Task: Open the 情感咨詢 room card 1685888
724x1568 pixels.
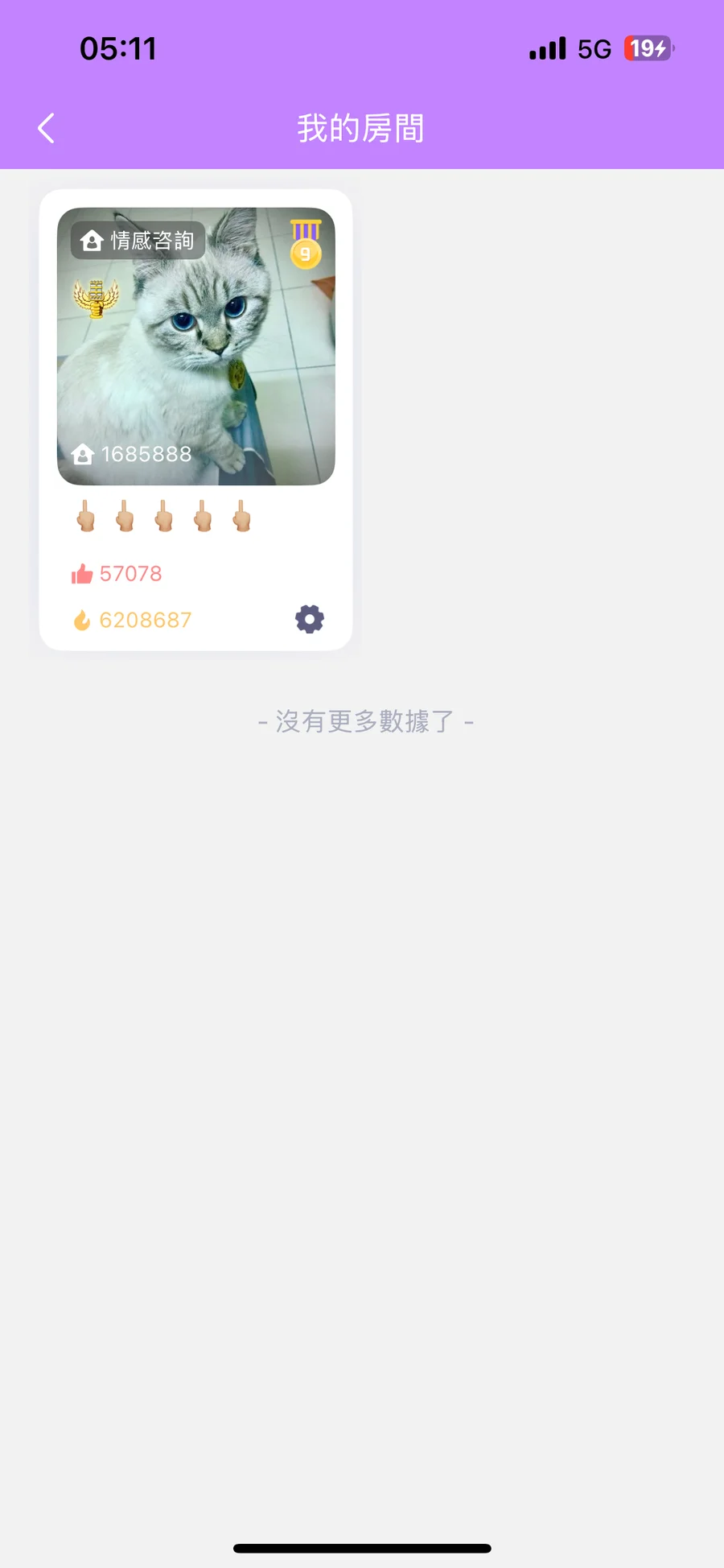Action: 195,346
